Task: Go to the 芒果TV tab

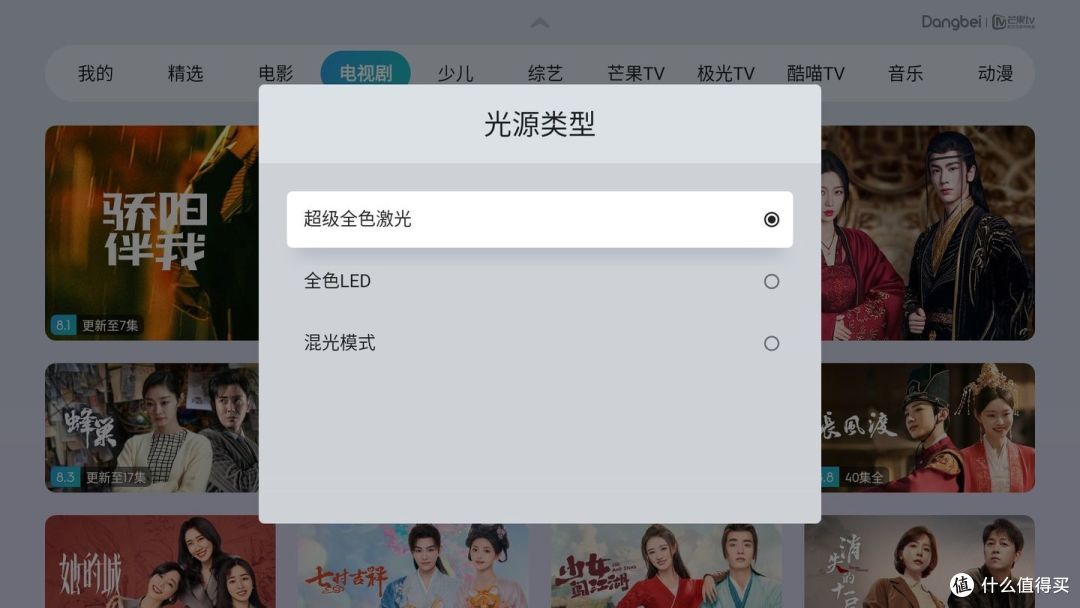Action: [x=636, y=74]
